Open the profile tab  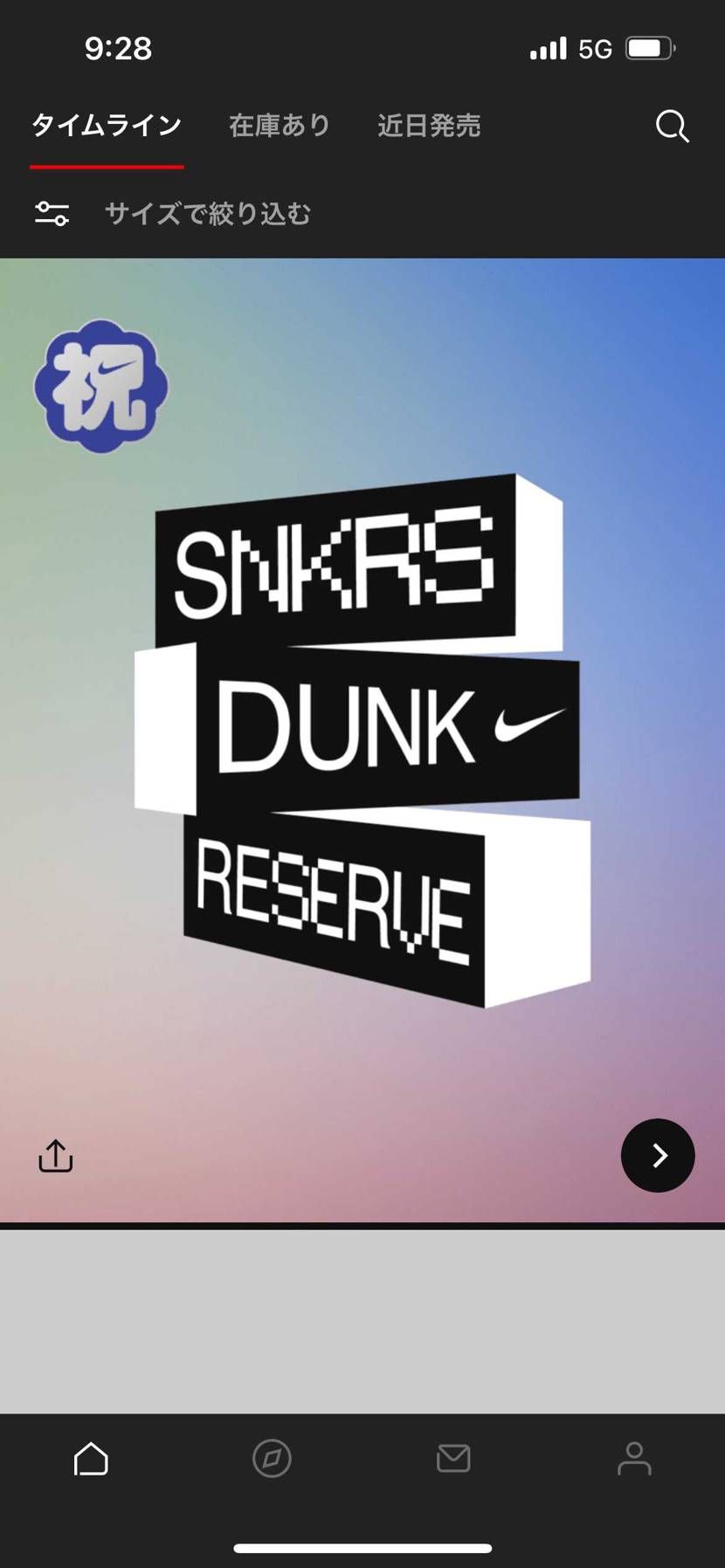click(634, 1458)
